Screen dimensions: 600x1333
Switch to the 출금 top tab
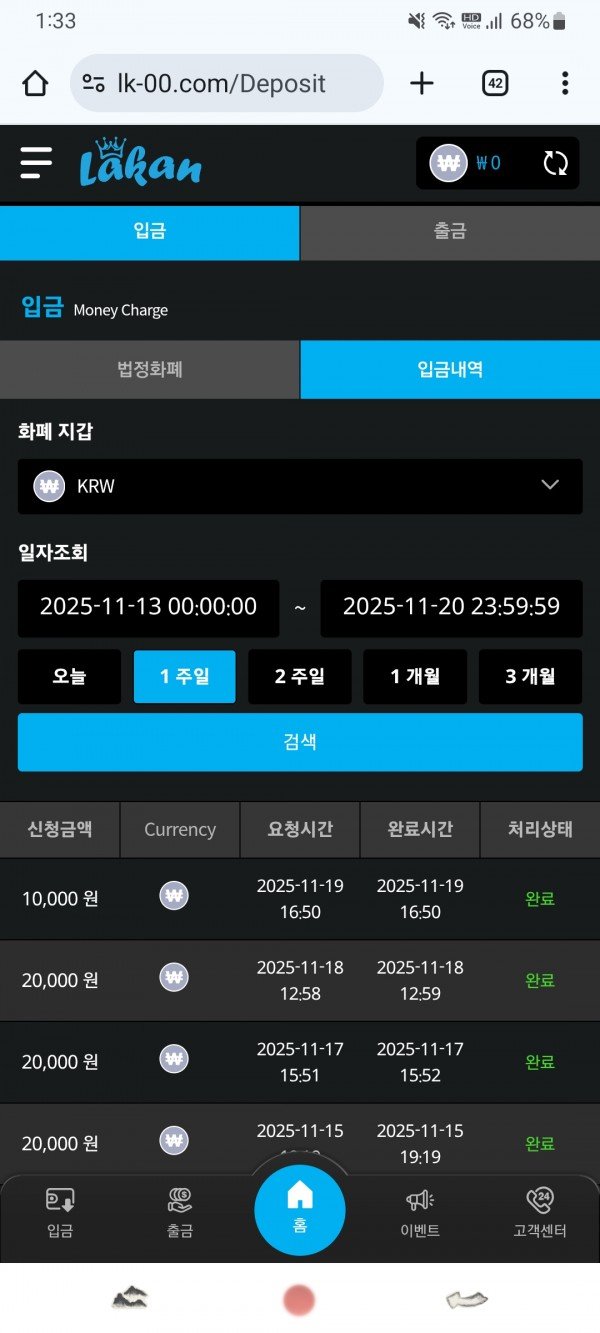pos(450,232)
